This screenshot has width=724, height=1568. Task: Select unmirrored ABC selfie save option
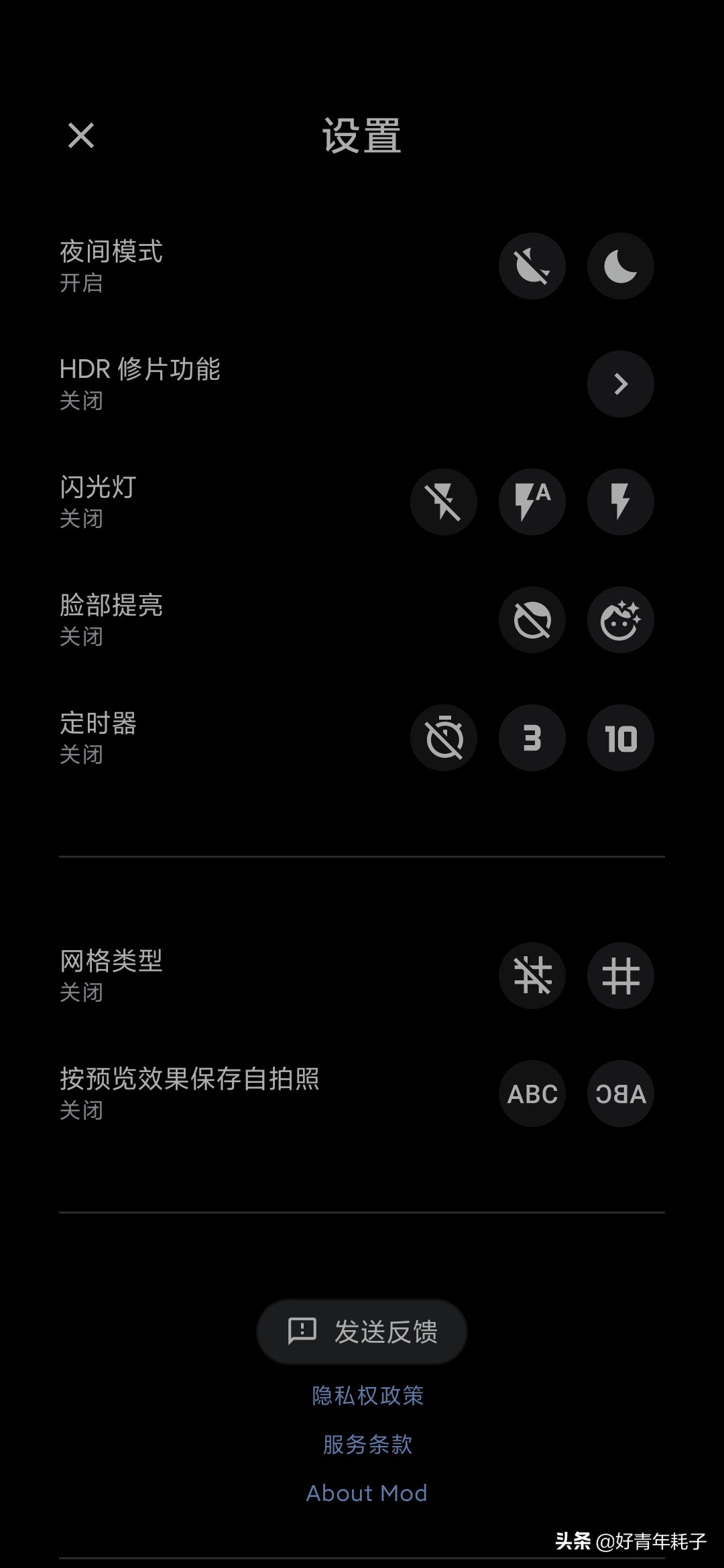pyautogui.click(x=532, y=1094)
